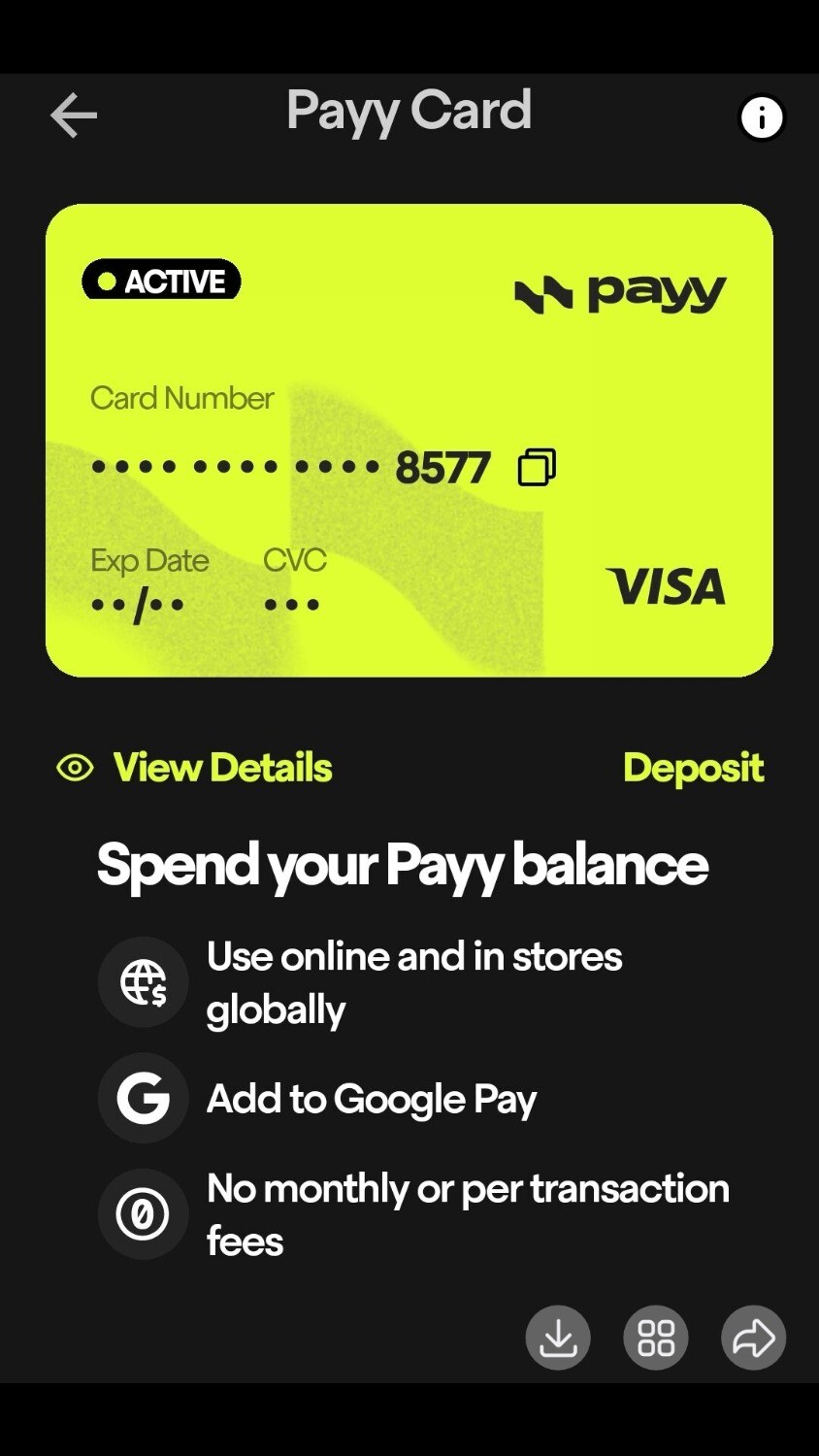Open the card info icon

[762, 117]
